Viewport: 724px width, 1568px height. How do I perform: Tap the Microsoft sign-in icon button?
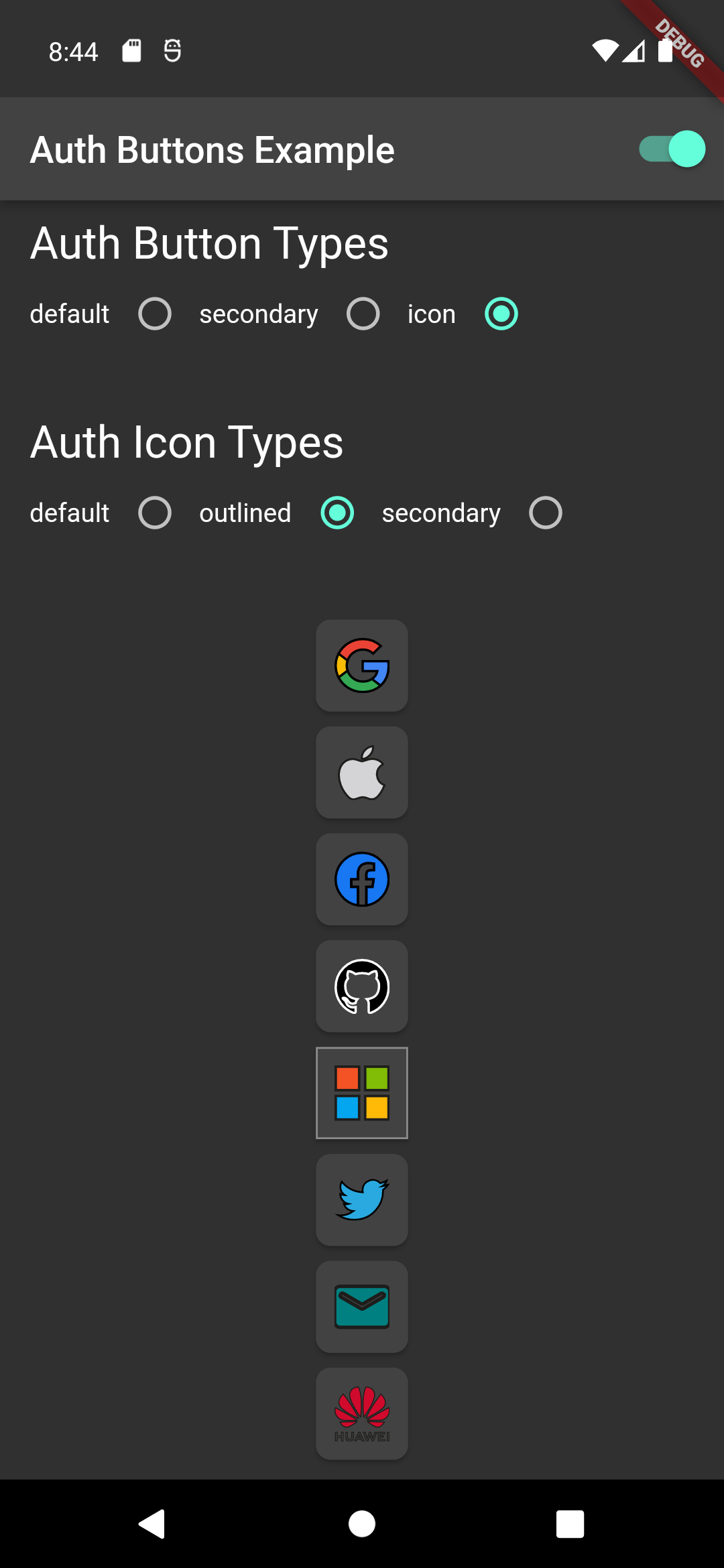(362, 1093)
